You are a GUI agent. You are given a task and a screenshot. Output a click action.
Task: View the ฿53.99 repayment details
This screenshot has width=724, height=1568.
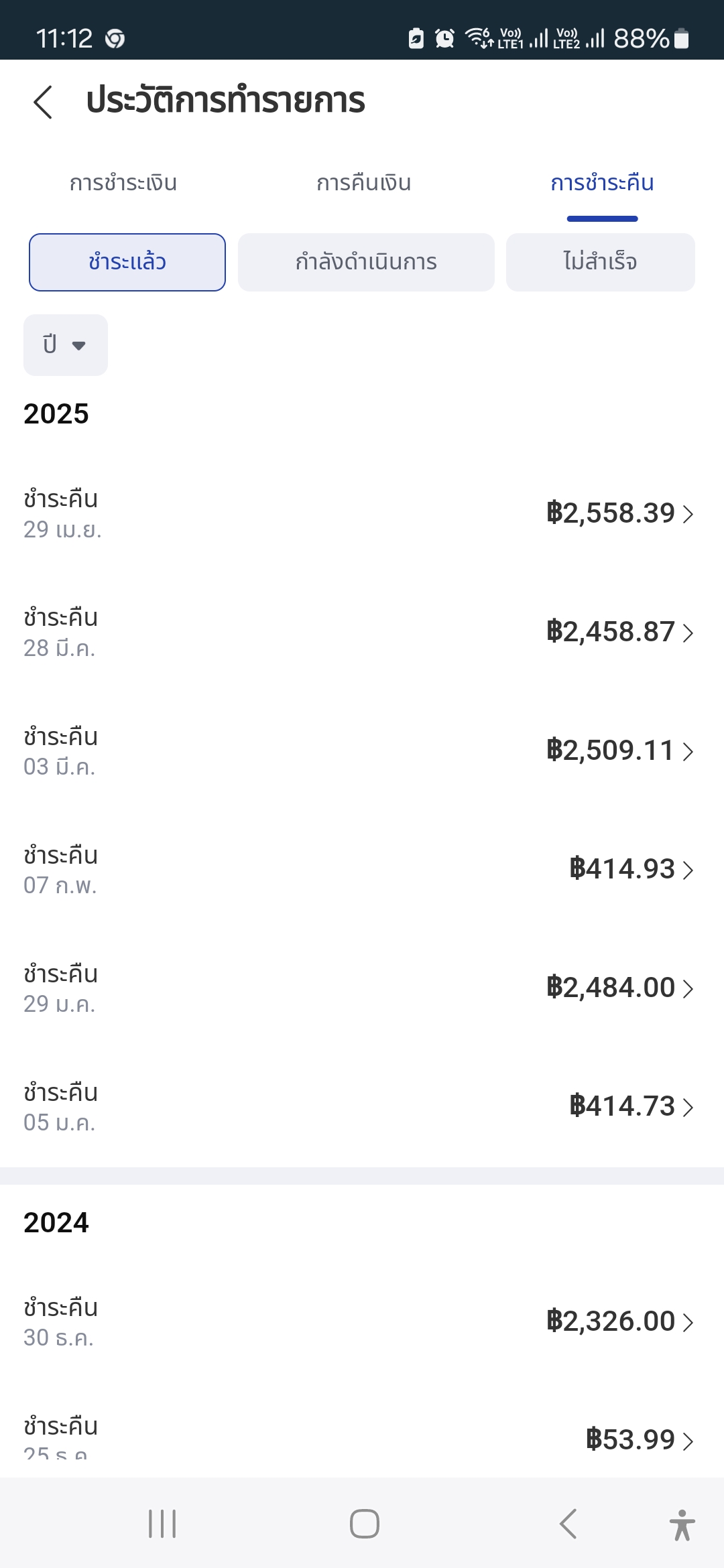click(x=362, y=1439)
